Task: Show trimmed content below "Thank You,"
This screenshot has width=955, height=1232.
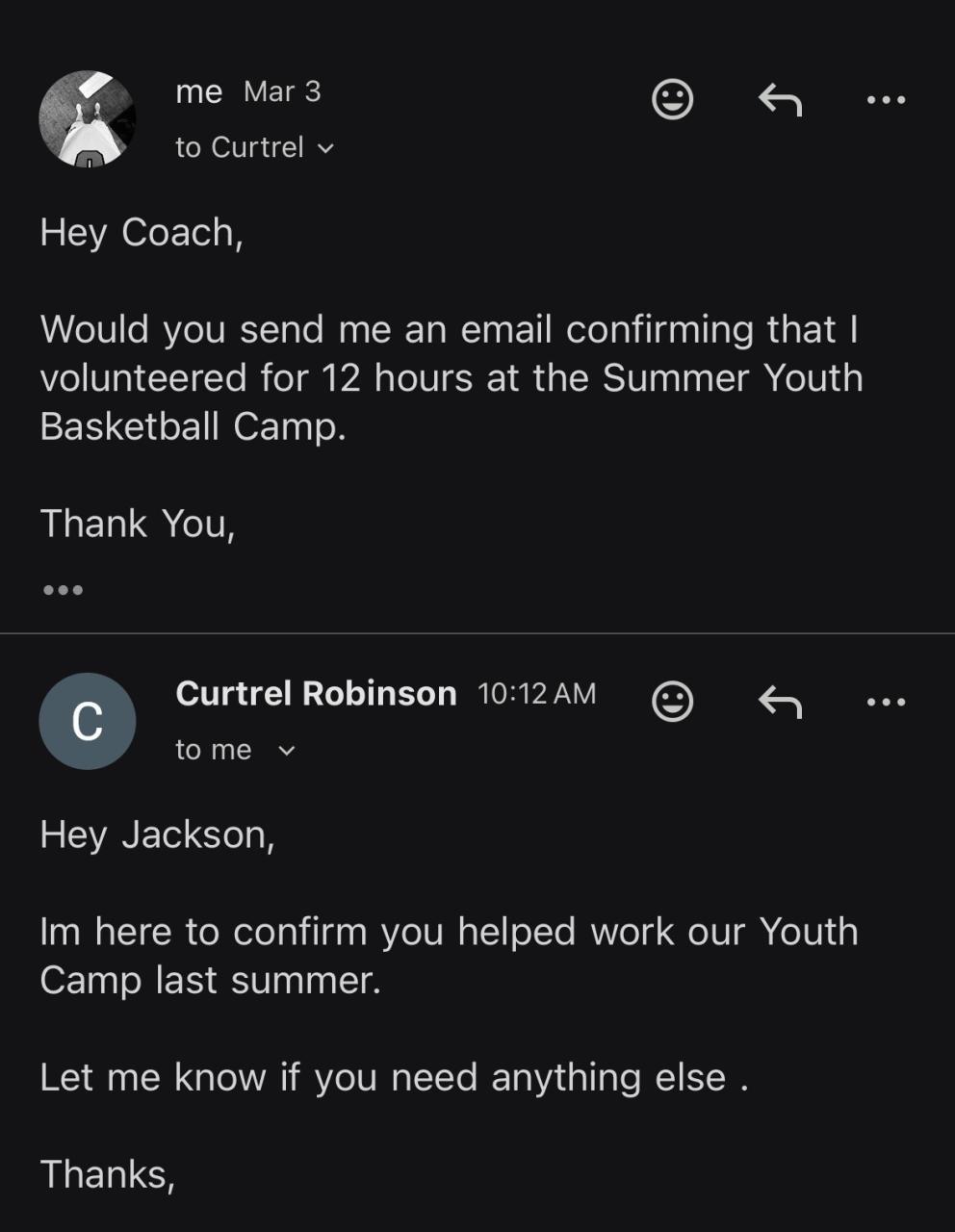Action: [64, 589]
